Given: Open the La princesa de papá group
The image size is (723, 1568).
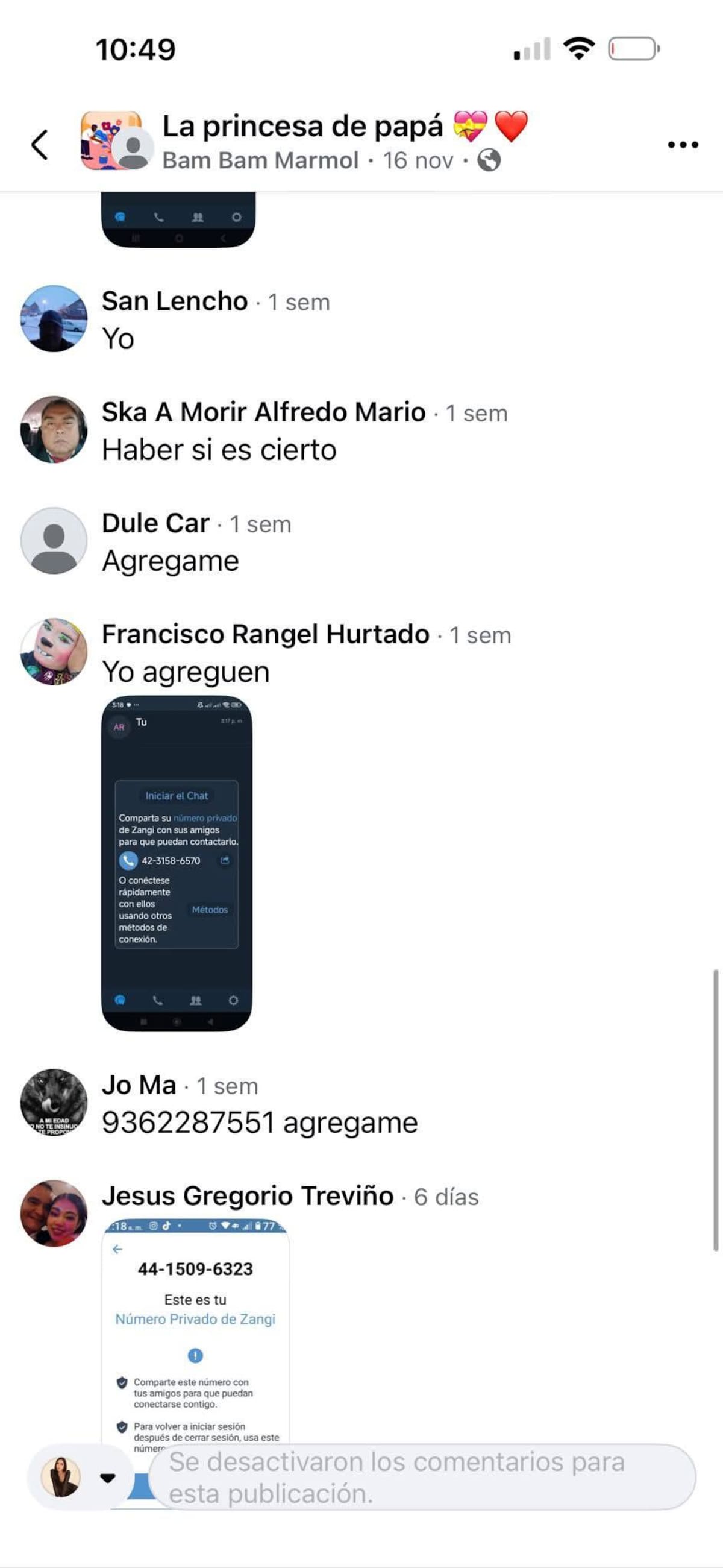Looking at the screenshot, I should coord(302,127).
